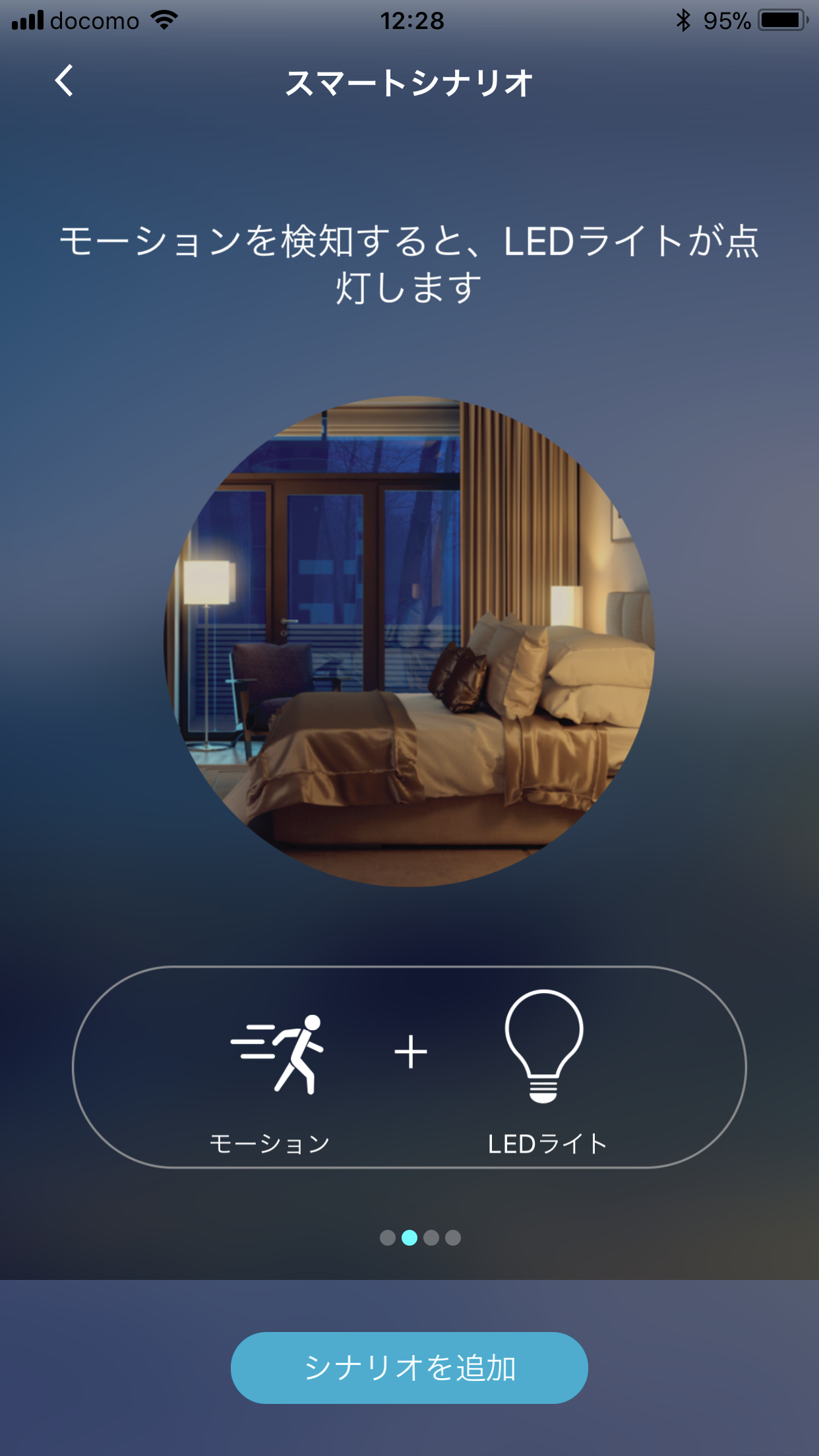Go back from スマートシナリオ screen
Viewport: 819px width, 1456px height.
click(x=64, y=82)
